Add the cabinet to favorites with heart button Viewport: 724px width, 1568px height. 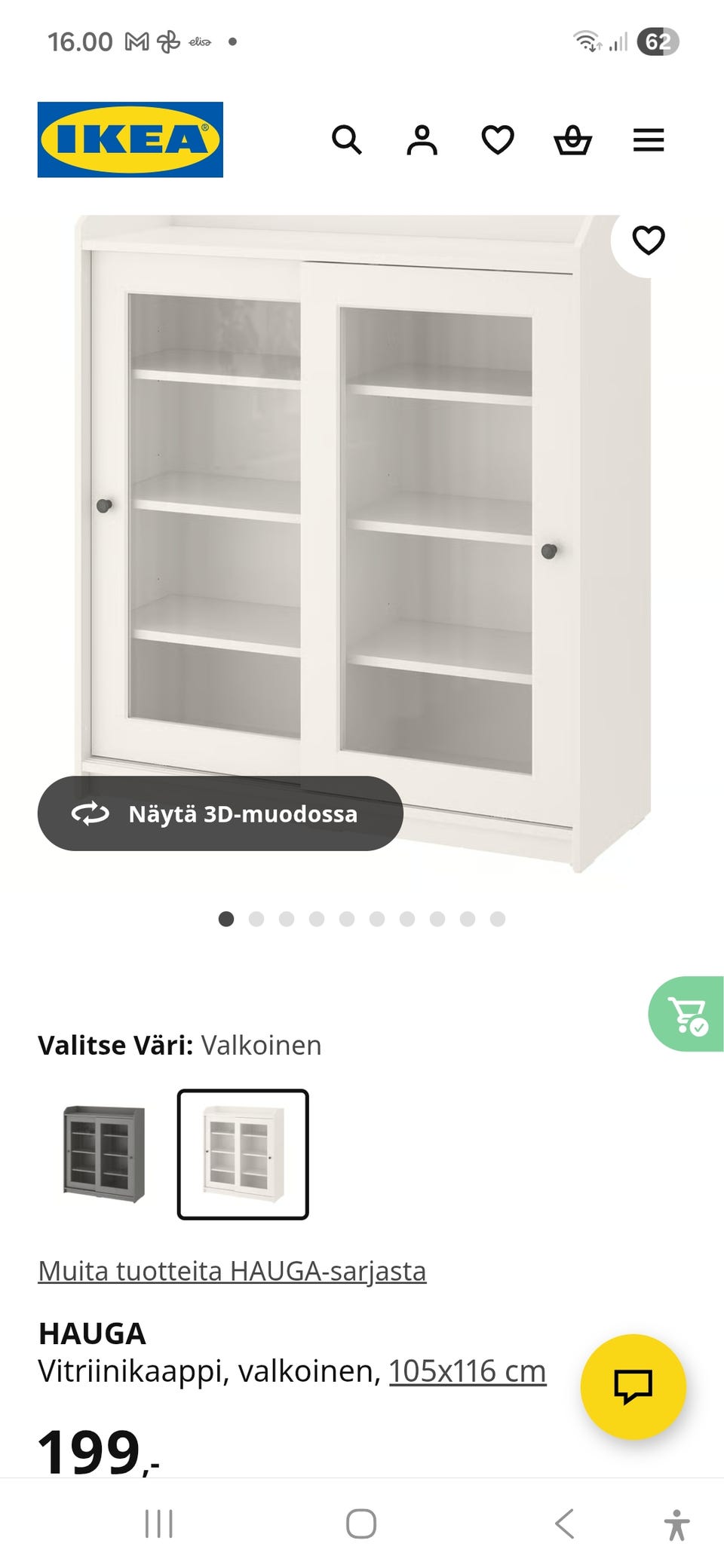[647, 241]
